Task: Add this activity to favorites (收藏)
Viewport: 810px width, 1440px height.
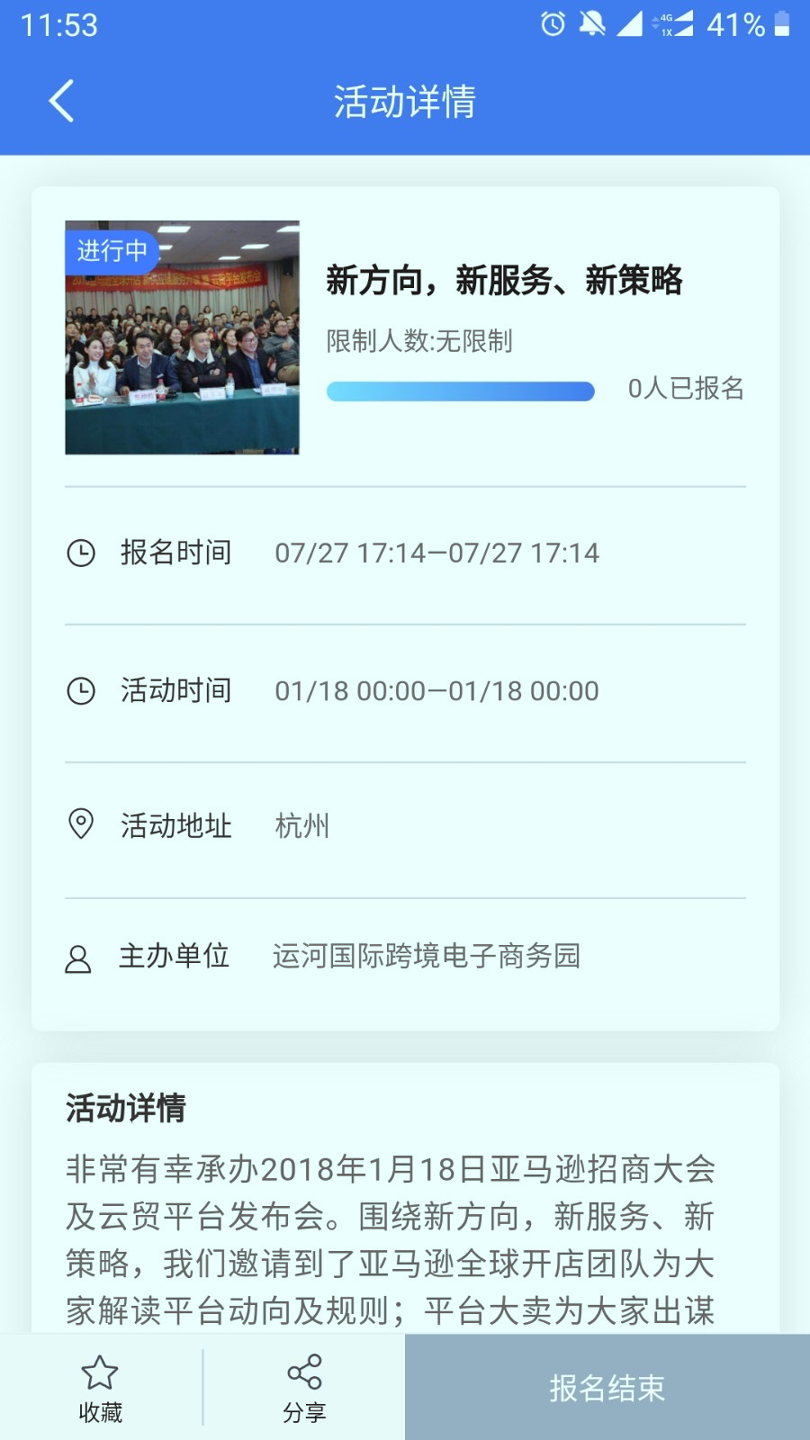Action: click(100, 1388)
